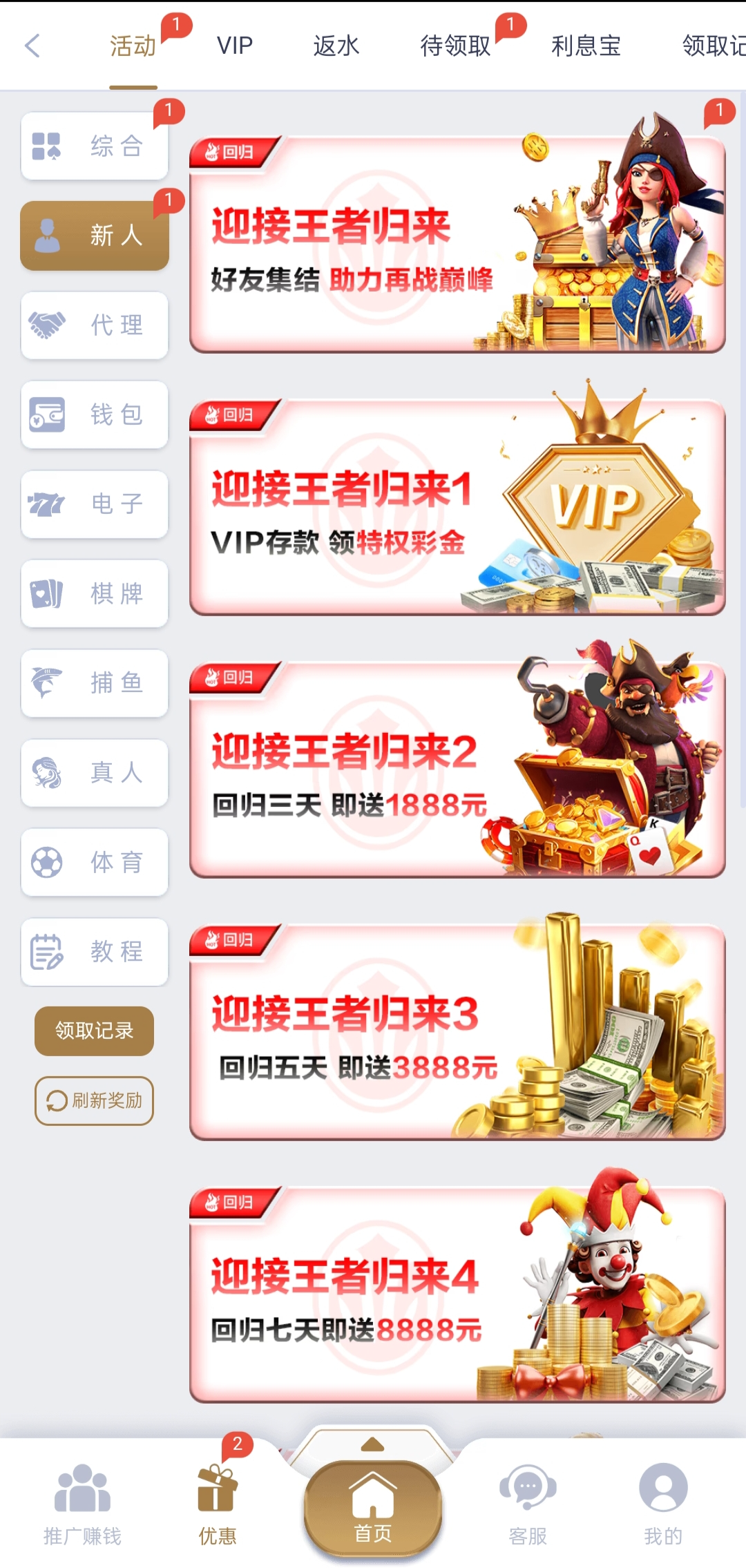Tap the 领取记录 button
The height and width of the screenshot is (1568, 746).
[94, 1031]
